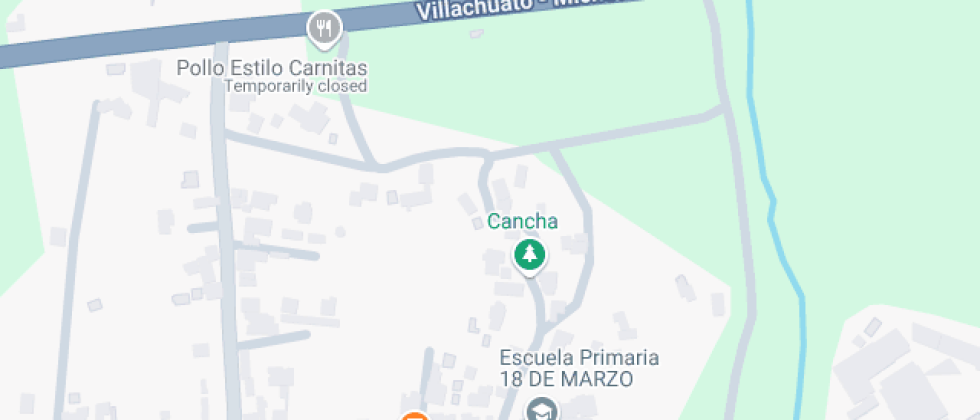Select the Cancha park pin
The image size is (980, 420).
pyautogui.click(x=530, y=254)
